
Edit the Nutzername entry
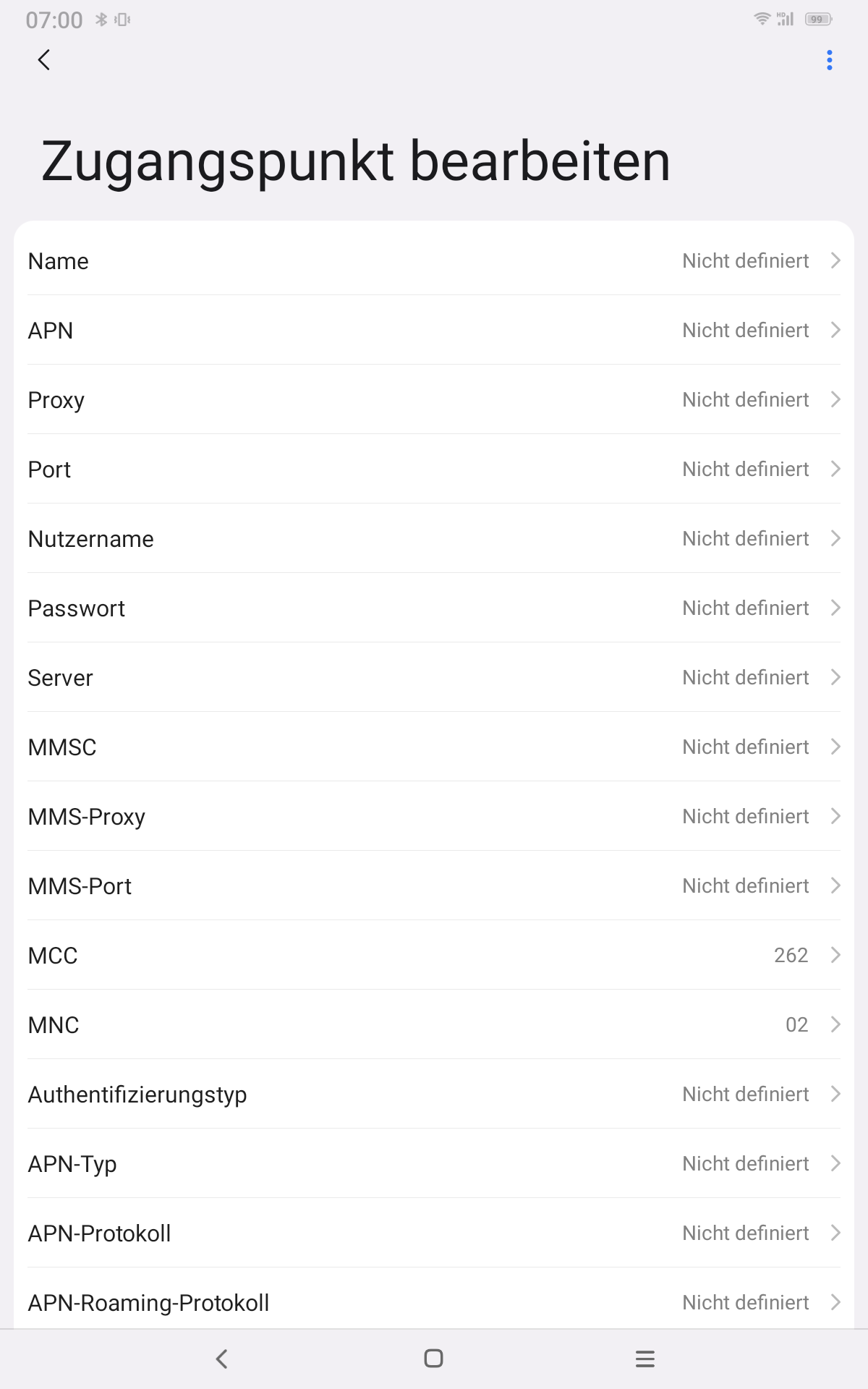434,538
